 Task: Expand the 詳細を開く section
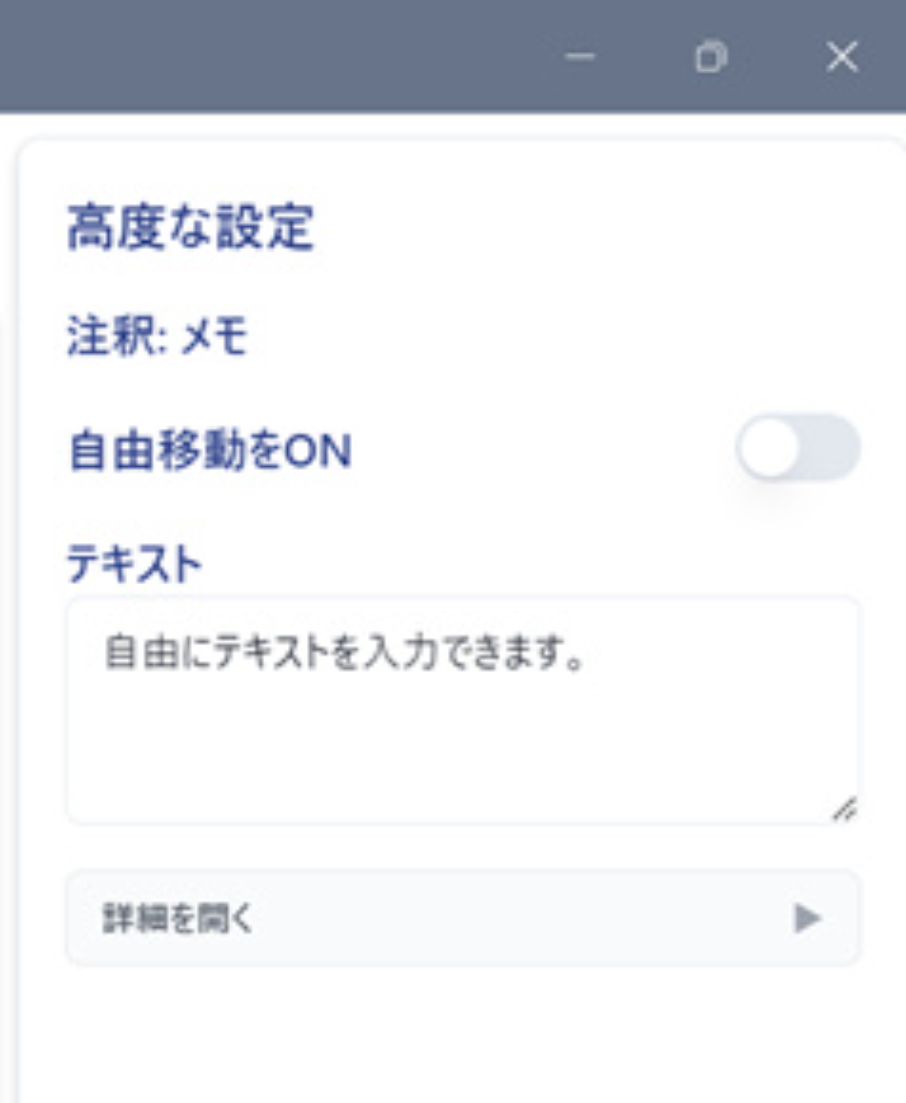[x=462, y=917]
